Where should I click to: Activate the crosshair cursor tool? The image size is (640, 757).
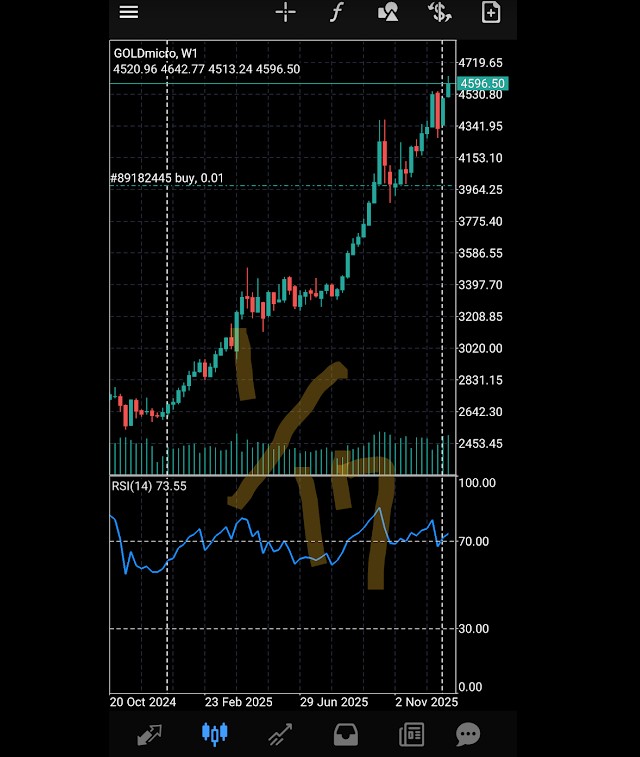(x=286, y=12)
